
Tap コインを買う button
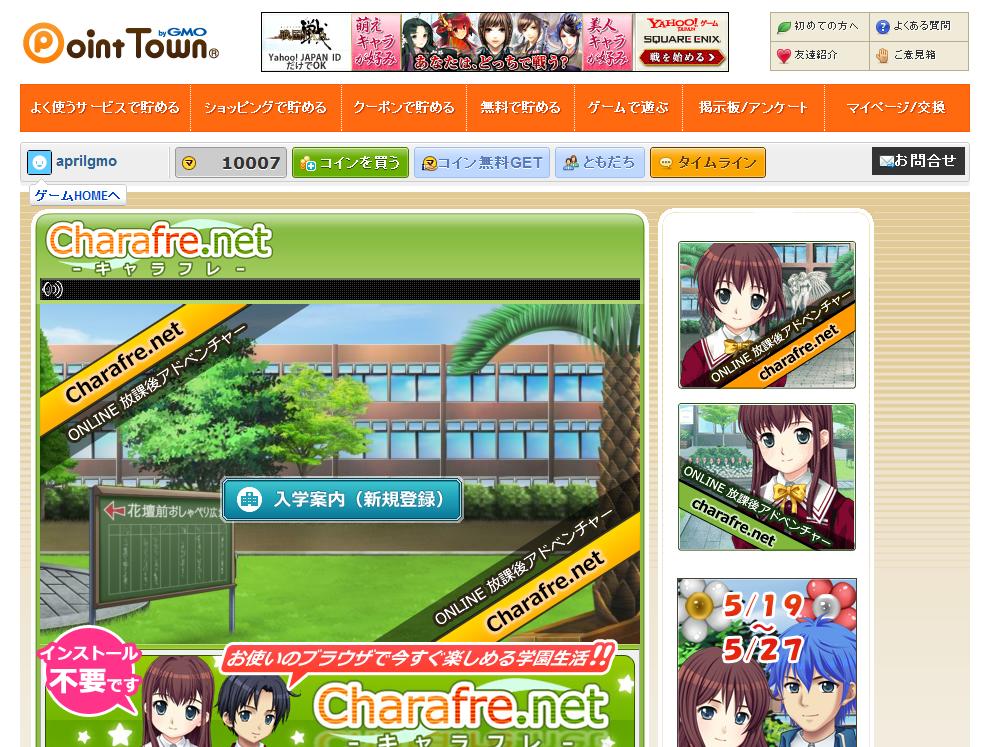(x=350, y=162)
